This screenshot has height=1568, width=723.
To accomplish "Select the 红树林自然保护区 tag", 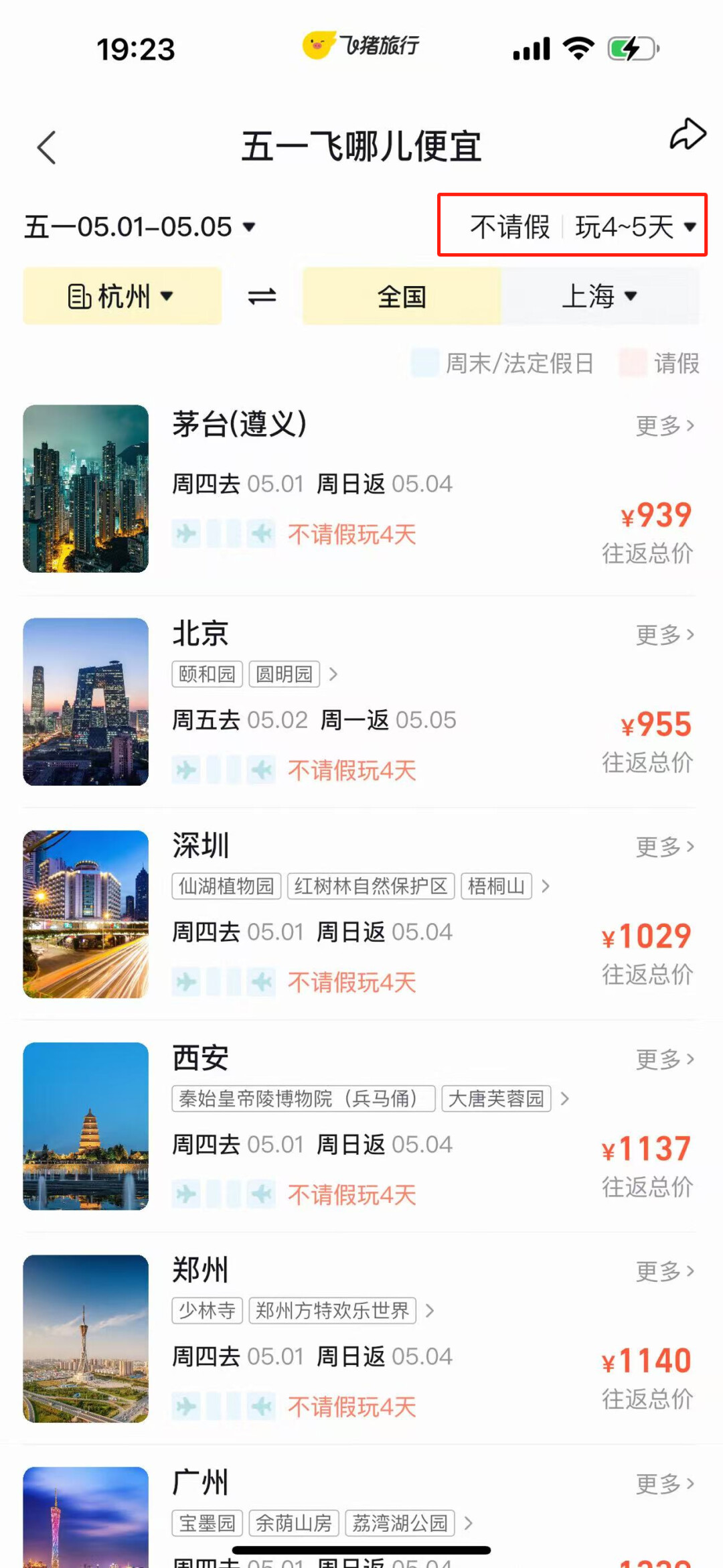I will coord(371,886).
